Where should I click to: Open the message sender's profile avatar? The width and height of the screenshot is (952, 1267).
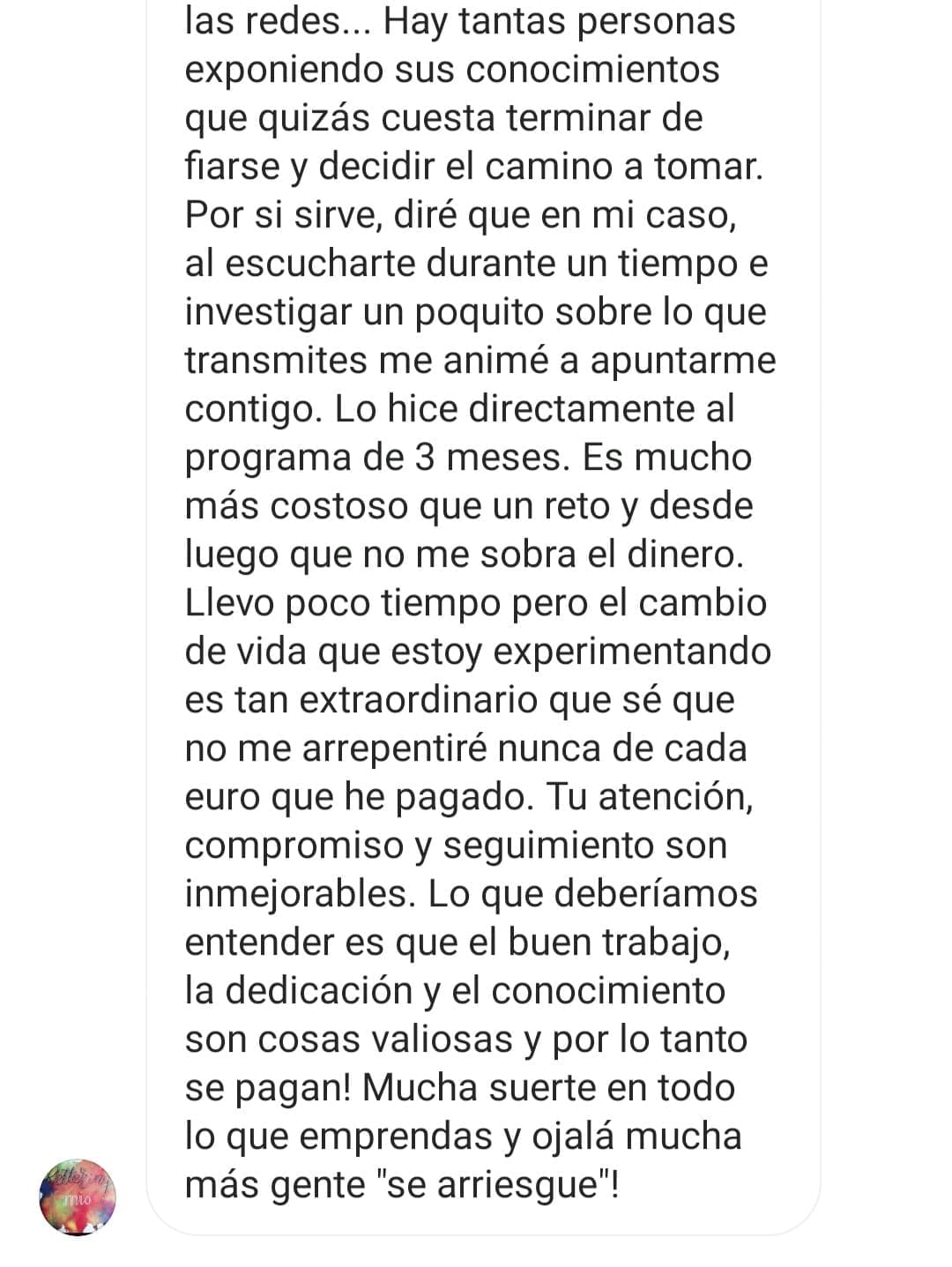(x=78, y=1196)
